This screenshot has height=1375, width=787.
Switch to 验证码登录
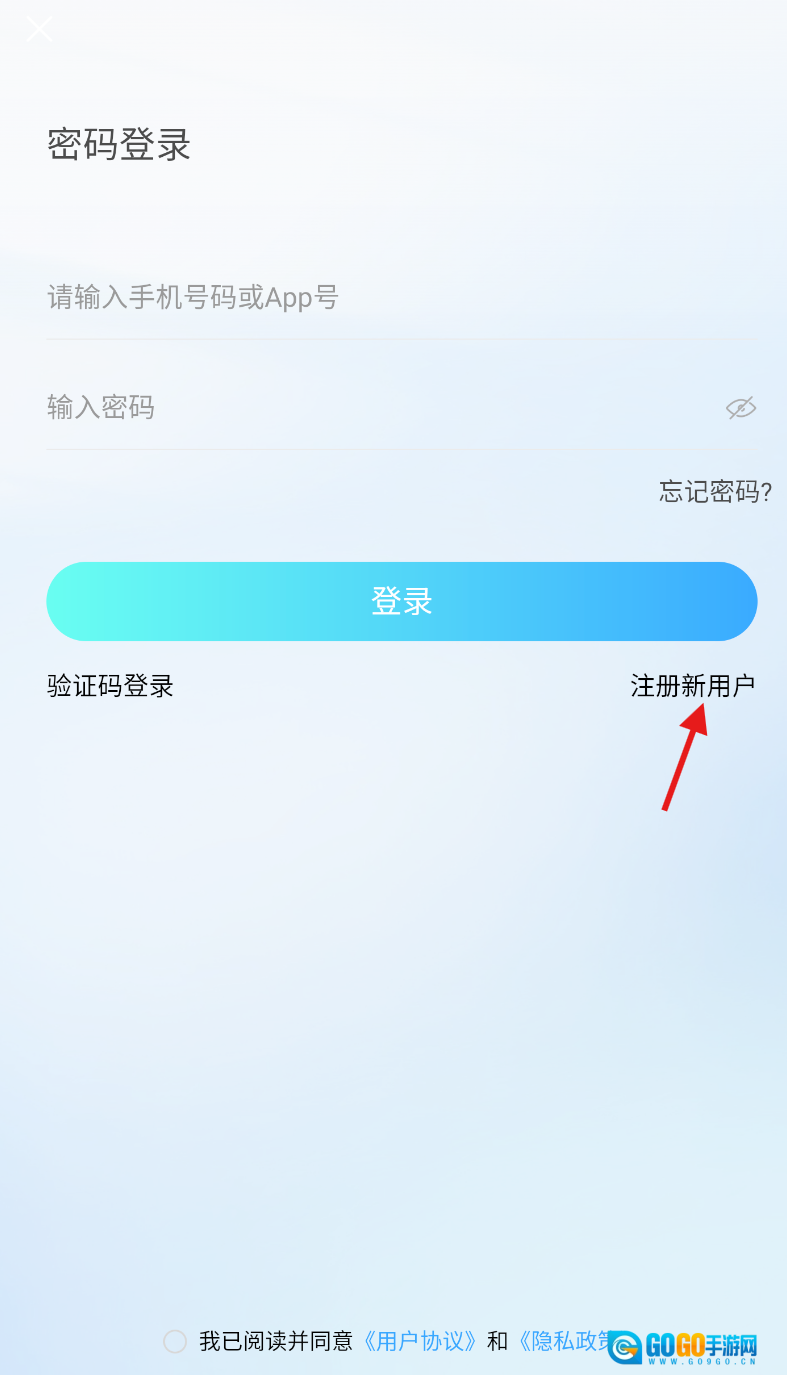(111, 686)
